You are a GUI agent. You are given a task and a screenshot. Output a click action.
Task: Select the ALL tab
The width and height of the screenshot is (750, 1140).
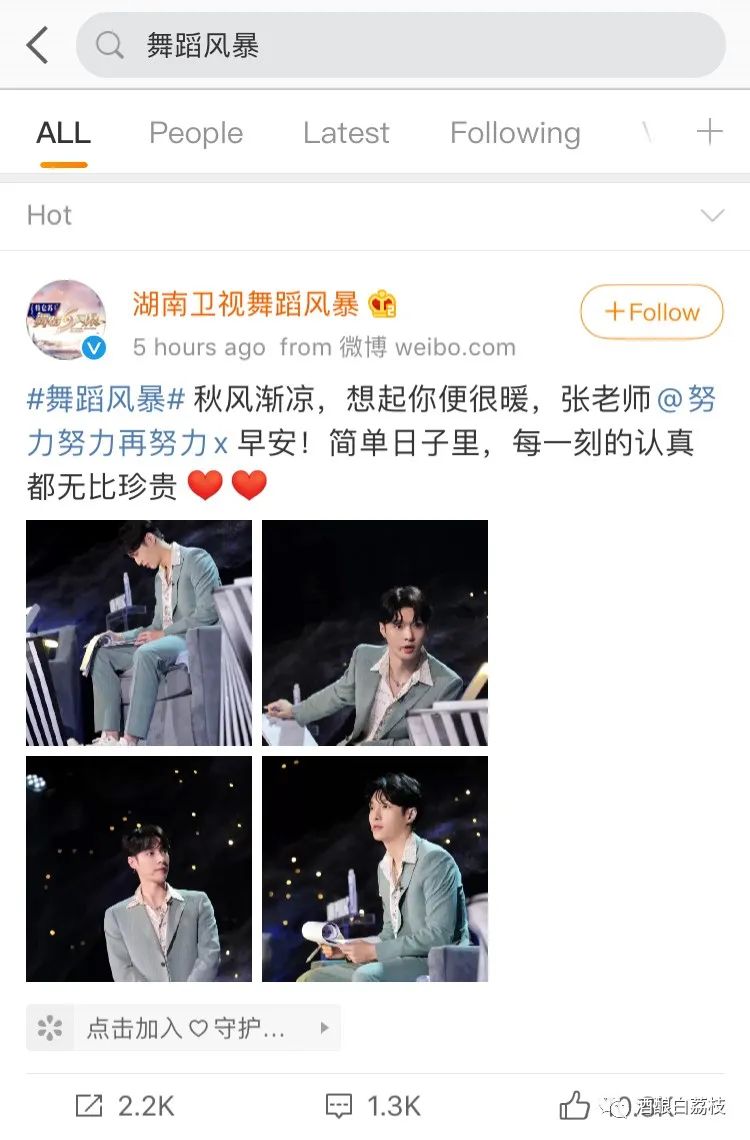click(x=63, y=133)
